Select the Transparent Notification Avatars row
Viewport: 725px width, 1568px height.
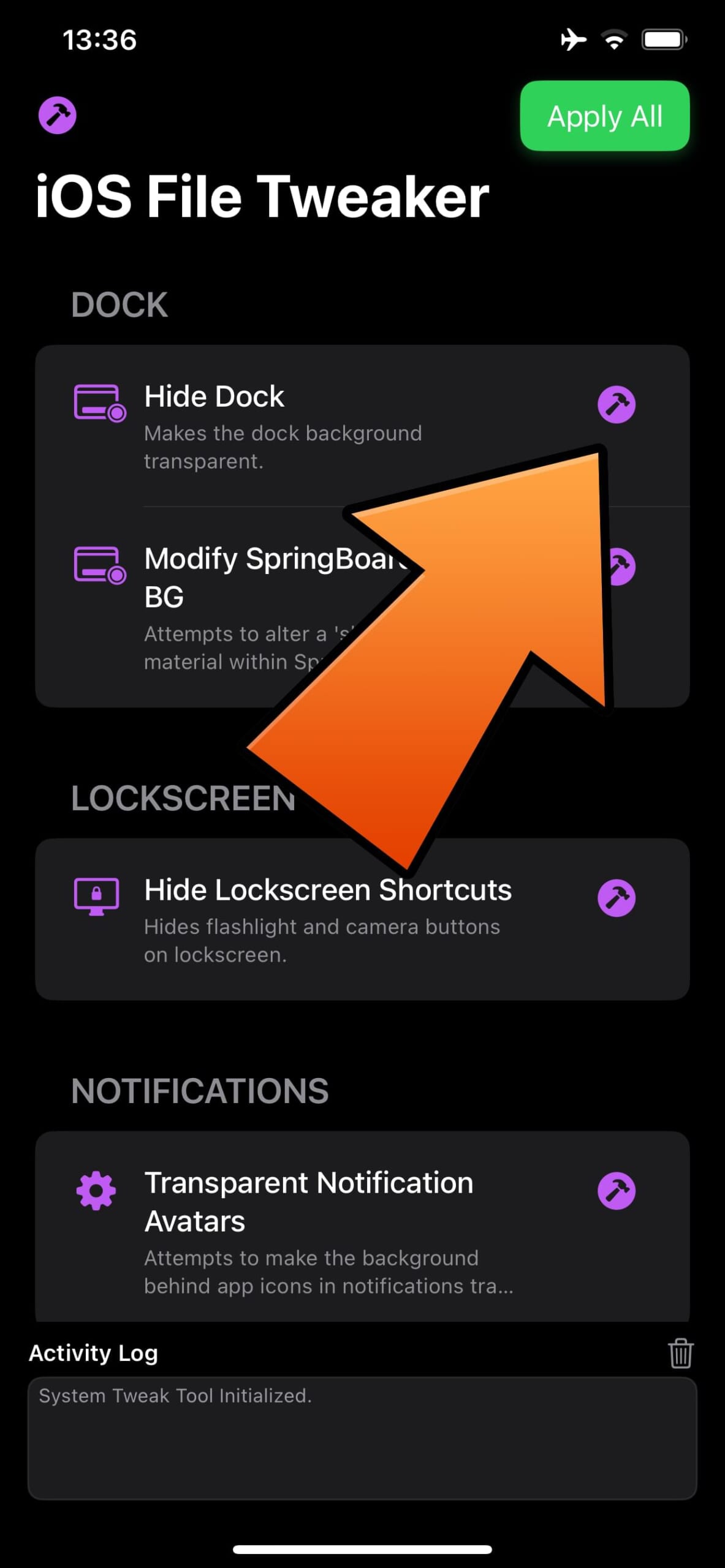point(362,1226)
